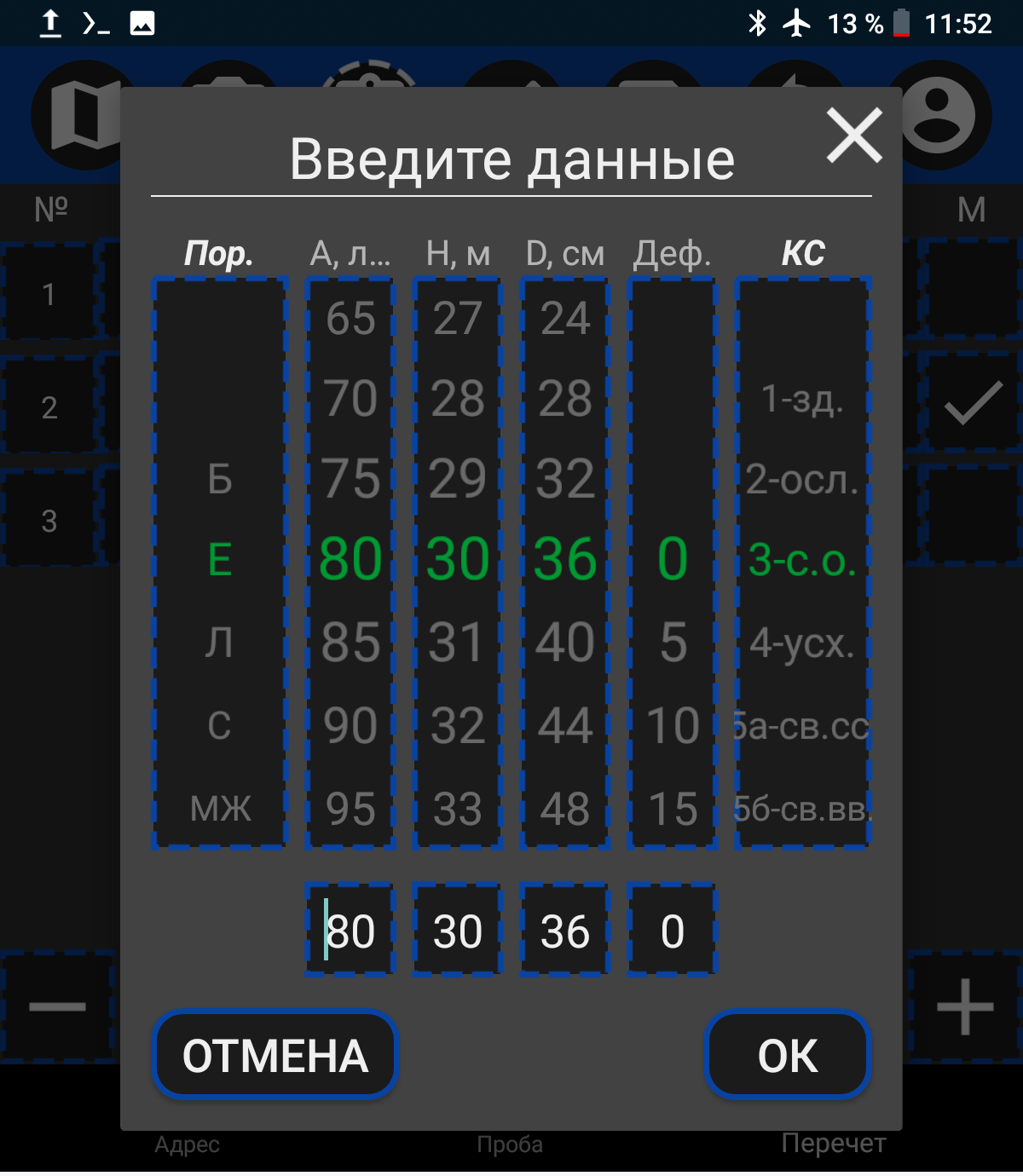Select category 2-осл. in the КС picker
This screenshot has height=1176, width=1023.
coord(802,480)
